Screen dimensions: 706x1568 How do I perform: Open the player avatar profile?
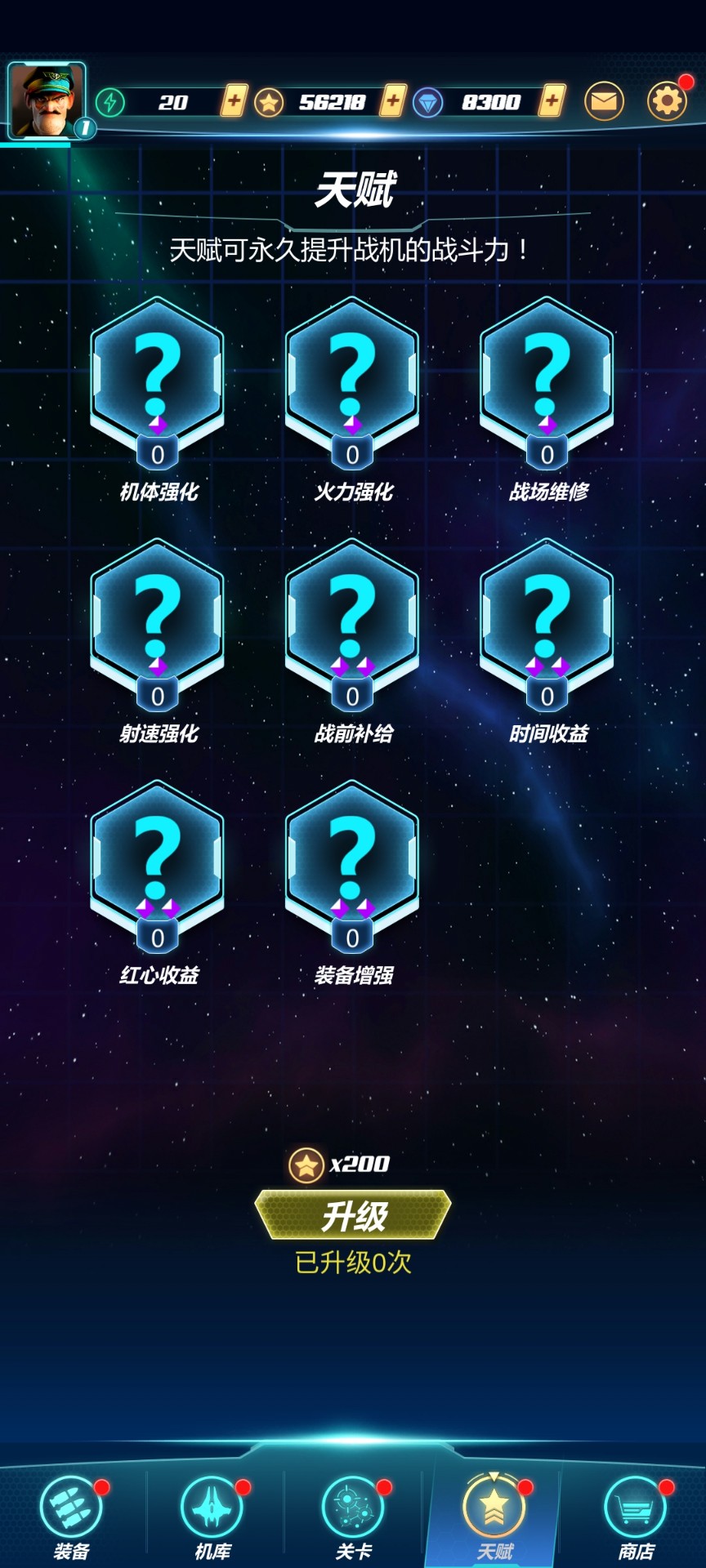coord(47,101)
